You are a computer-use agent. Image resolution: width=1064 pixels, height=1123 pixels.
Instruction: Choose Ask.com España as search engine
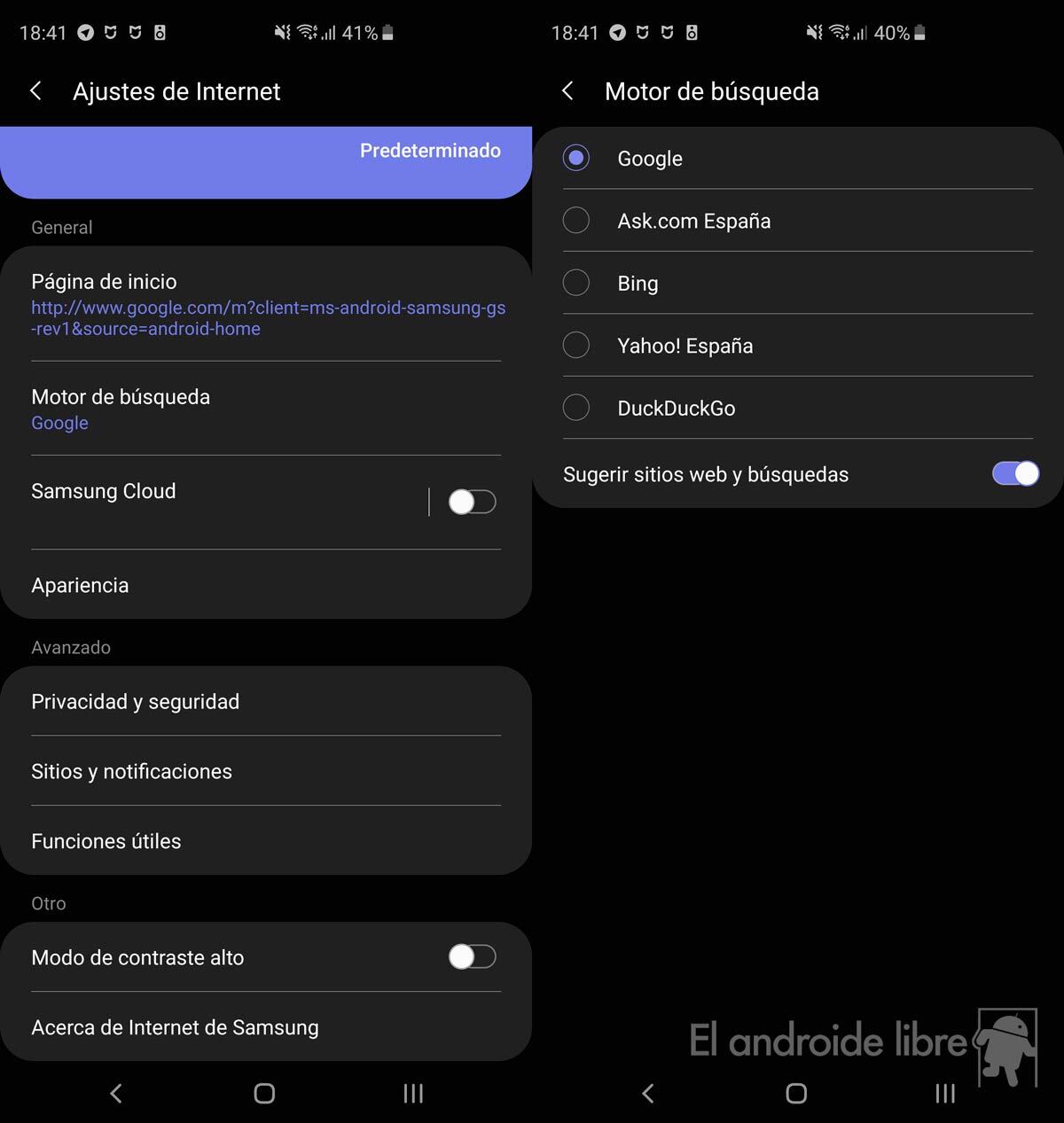(x=576, y=221)
